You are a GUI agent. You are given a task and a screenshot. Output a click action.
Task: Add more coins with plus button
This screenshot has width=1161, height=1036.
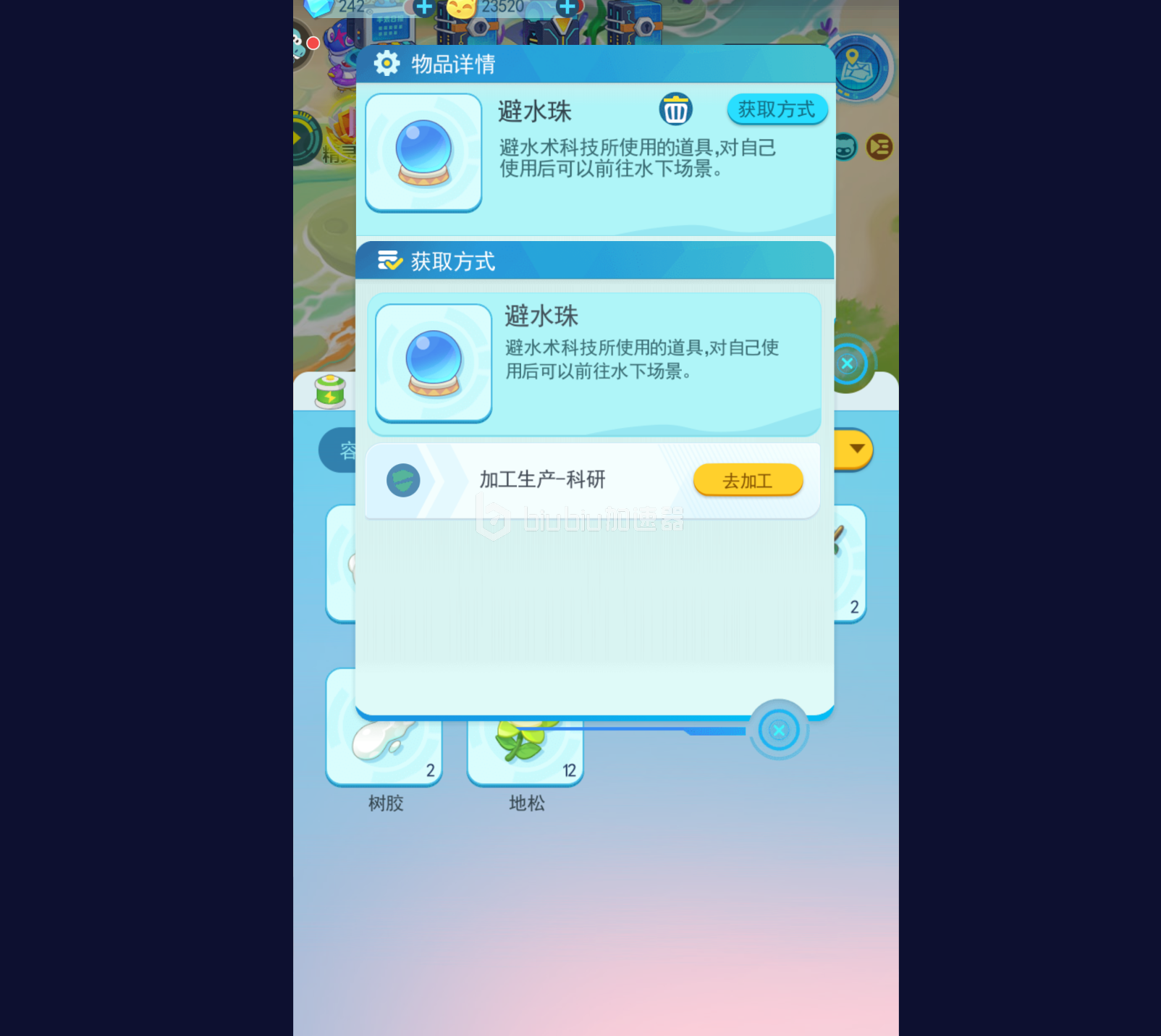point(567,8)
